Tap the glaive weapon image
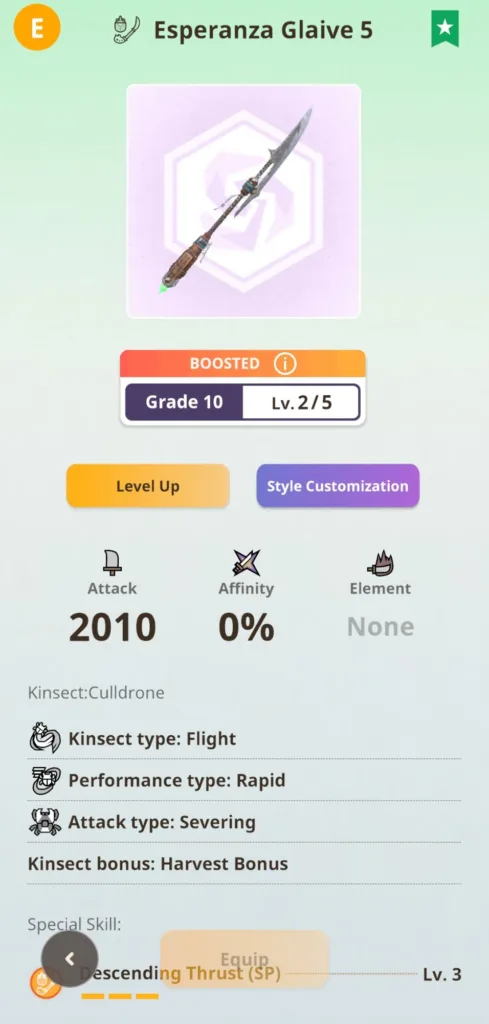This screenshot has height=1024, width=489. pyautogui.click(x=244, y=201)
